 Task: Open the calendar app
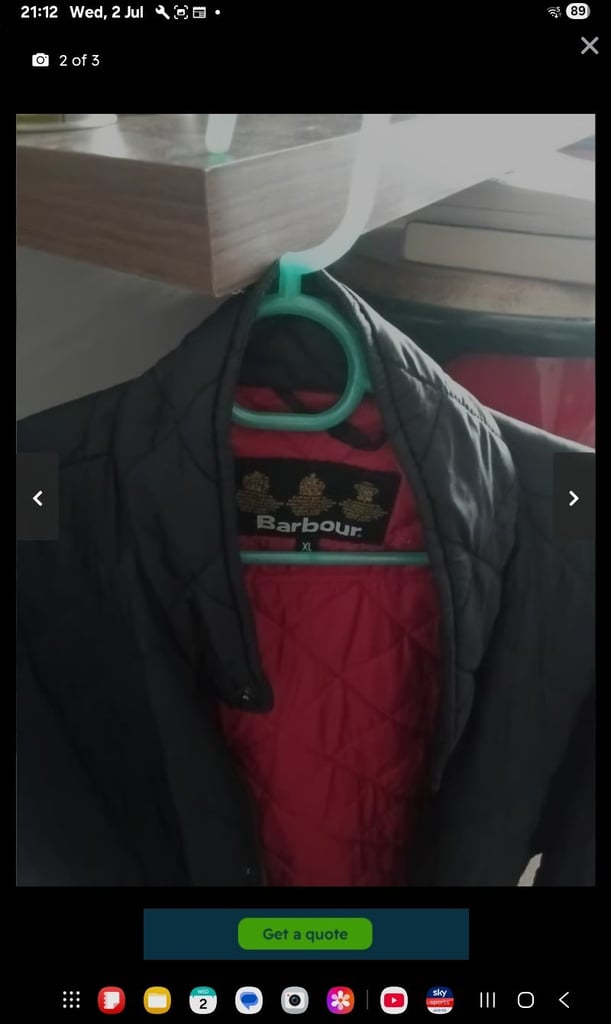click(x=203, y=1000)
